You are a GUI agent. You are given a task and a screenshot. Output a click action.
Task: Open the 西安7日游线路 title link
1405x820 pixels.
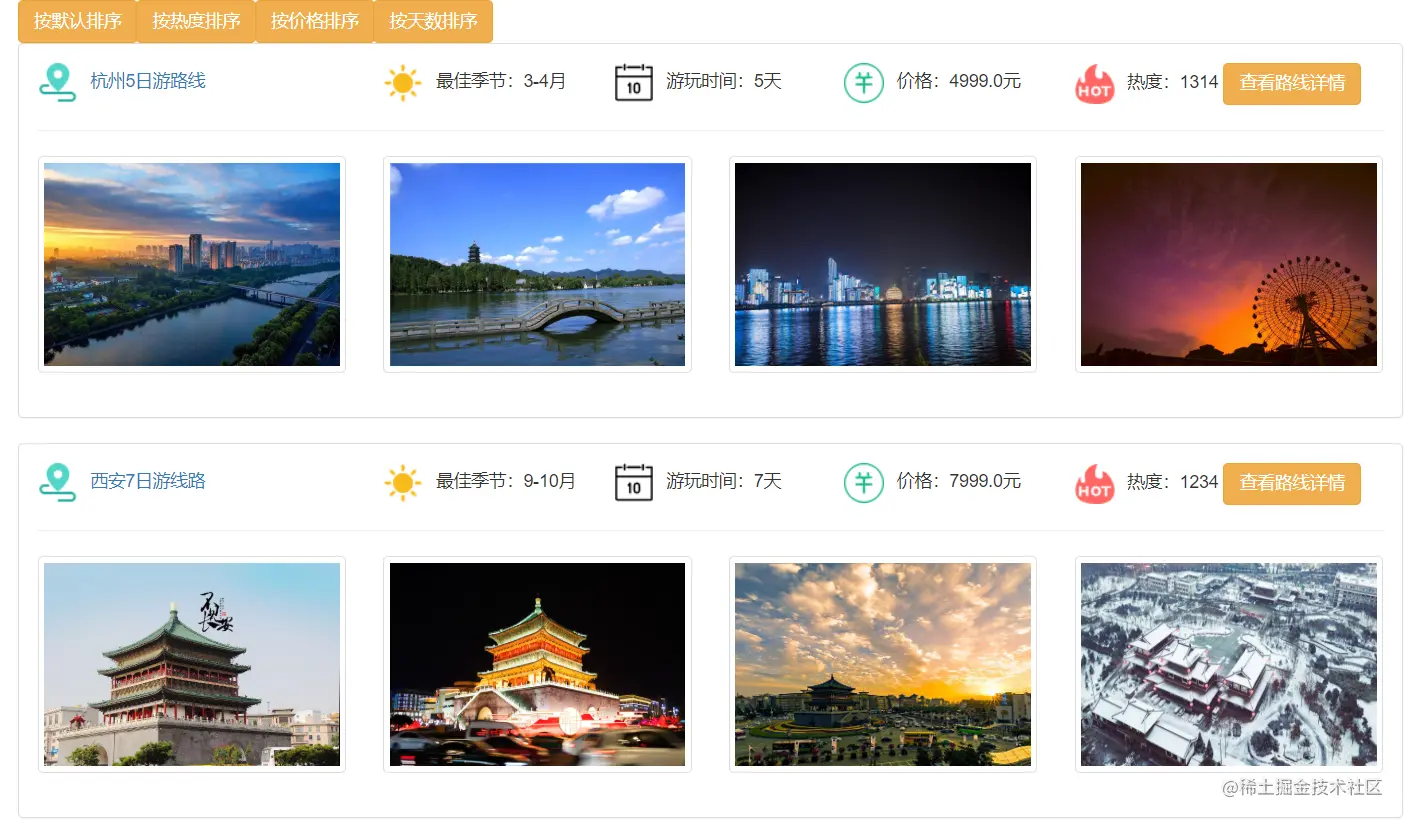click(148, 481)
